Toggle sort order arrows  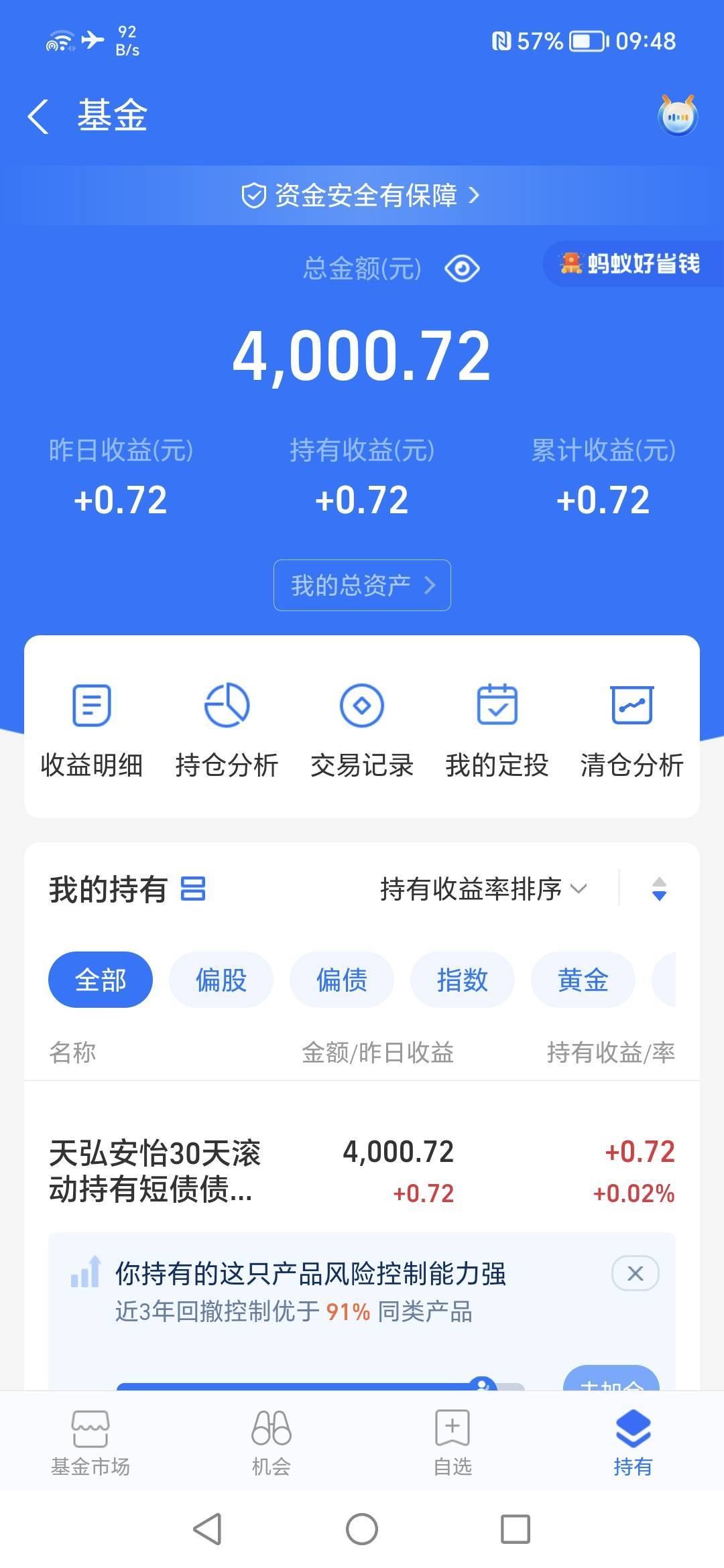[659, 889]
